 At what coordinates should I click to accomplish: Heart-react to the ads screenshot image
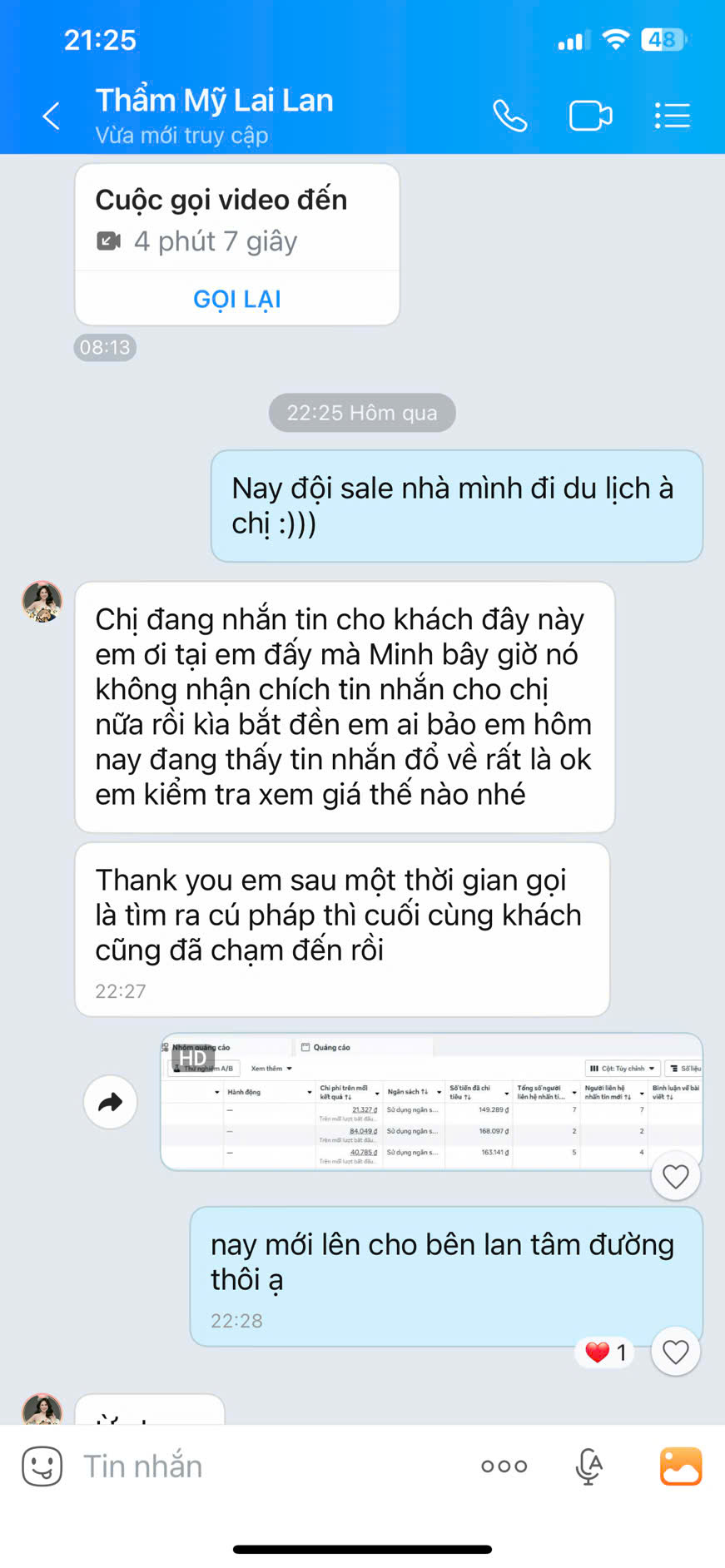point(675,1176)
